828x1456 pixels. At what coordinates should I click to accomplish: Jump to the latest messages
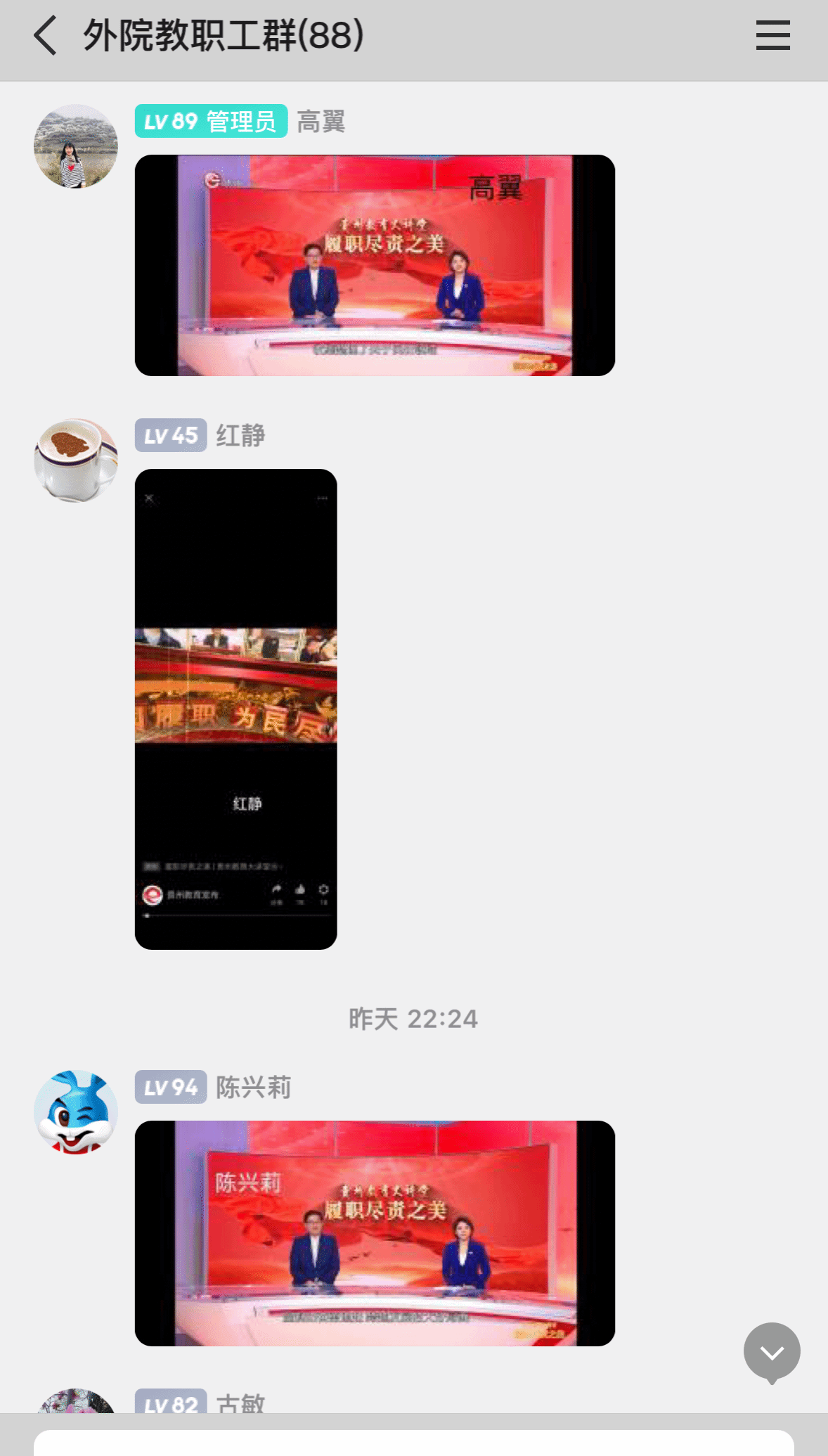(772, 1352)
